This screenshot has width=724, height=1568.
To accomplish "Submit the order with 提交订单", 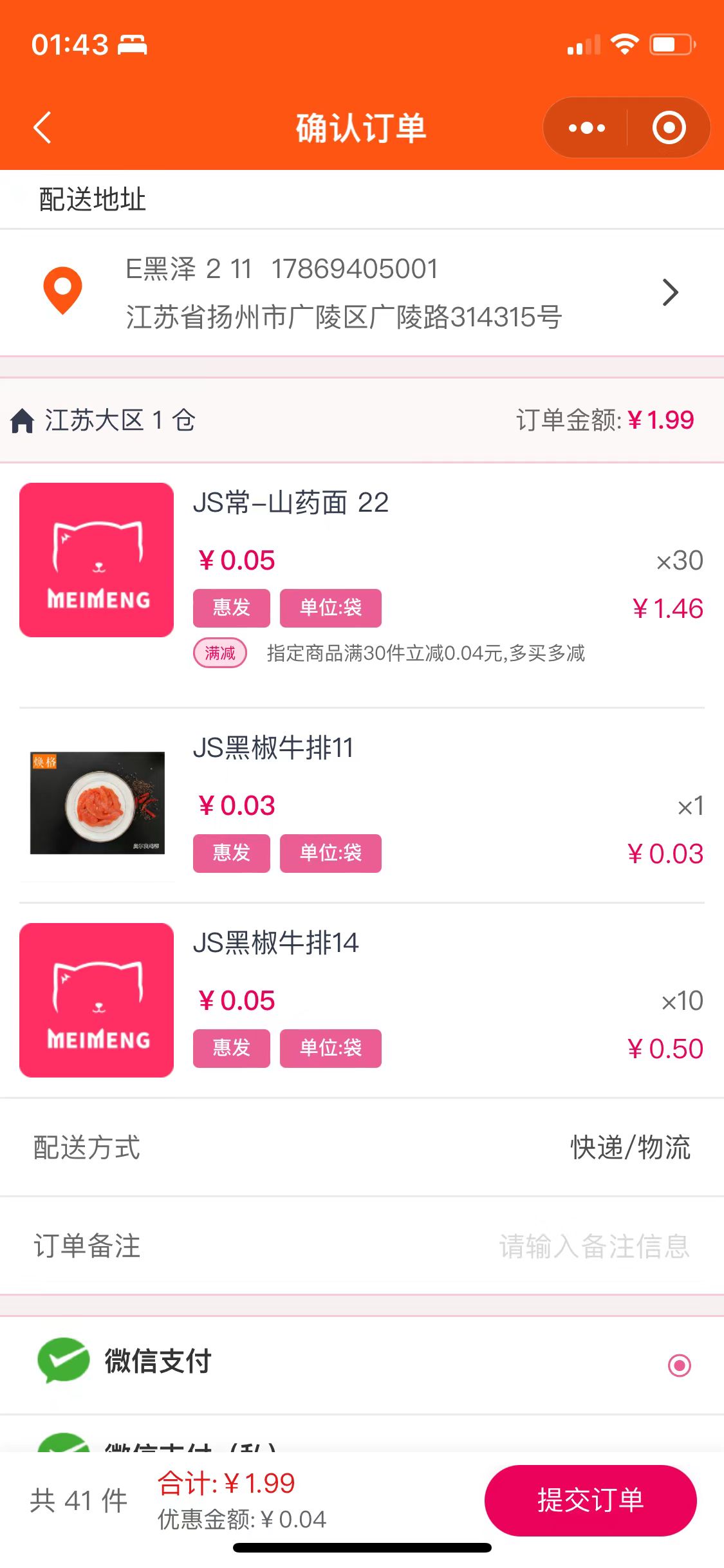I will click(x=590, y=1500).
